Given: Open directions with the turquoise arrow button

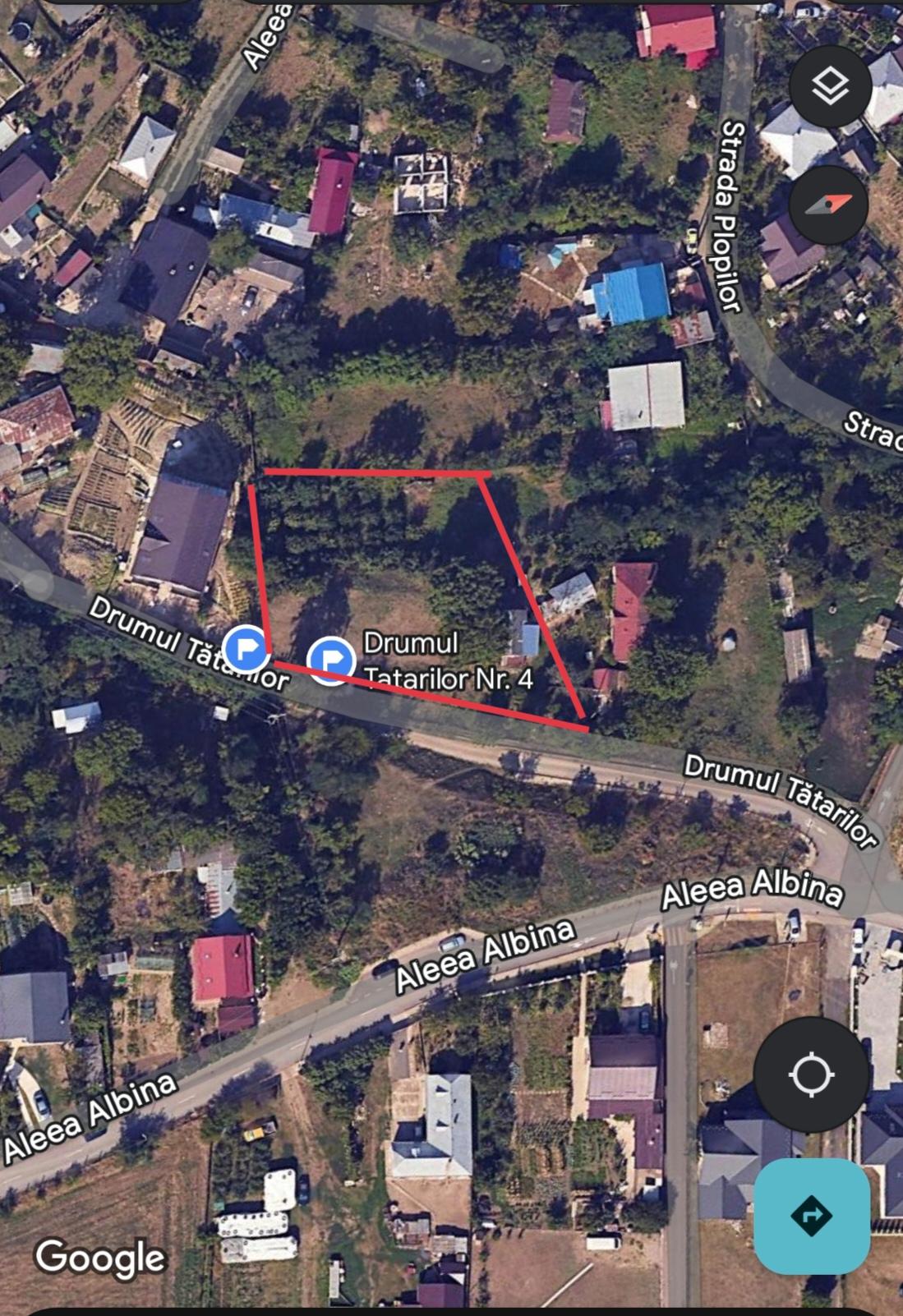Looking at the screenshot, I should click(811, 1215).
